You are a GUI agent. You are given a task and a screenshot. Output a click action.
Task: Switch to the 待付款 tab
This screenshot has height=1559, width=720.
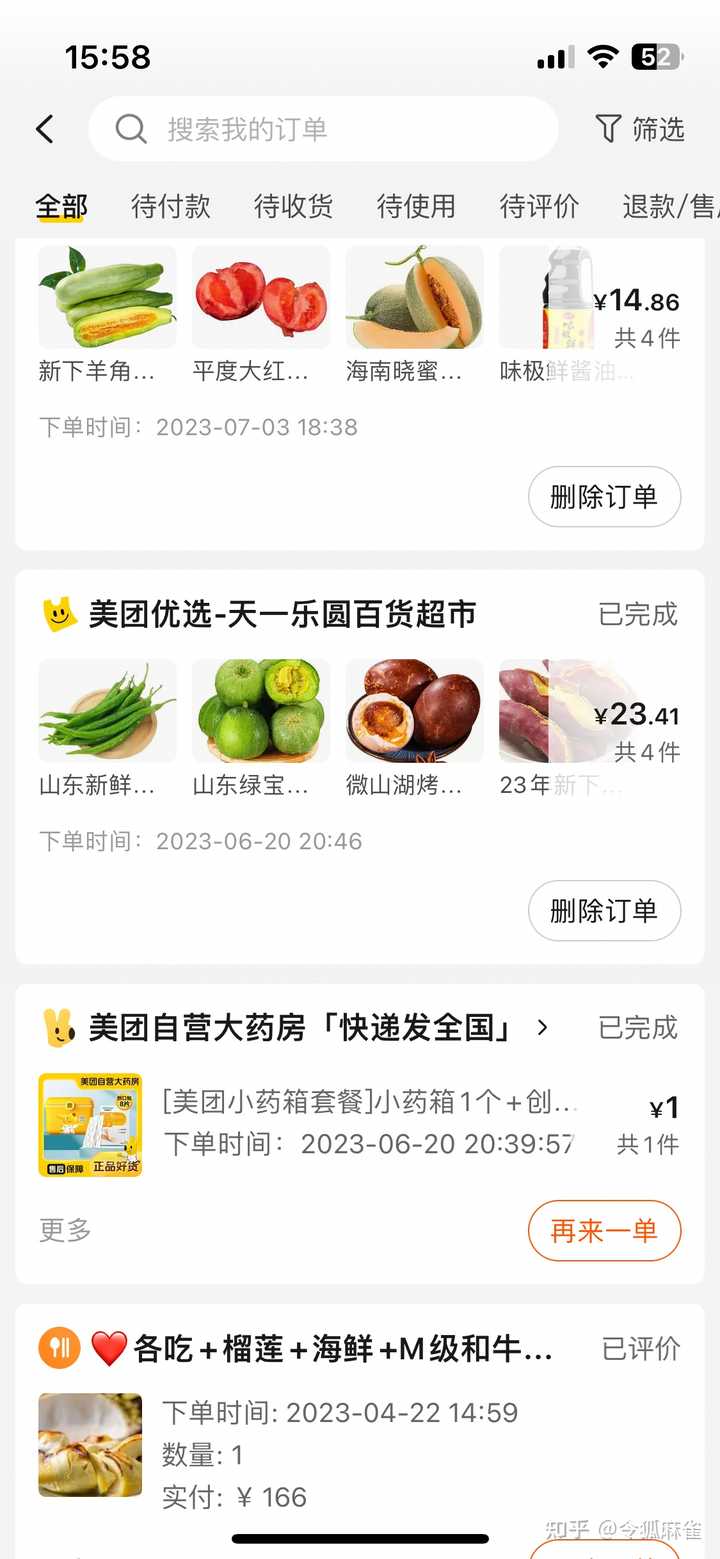[x=171, y=206]
